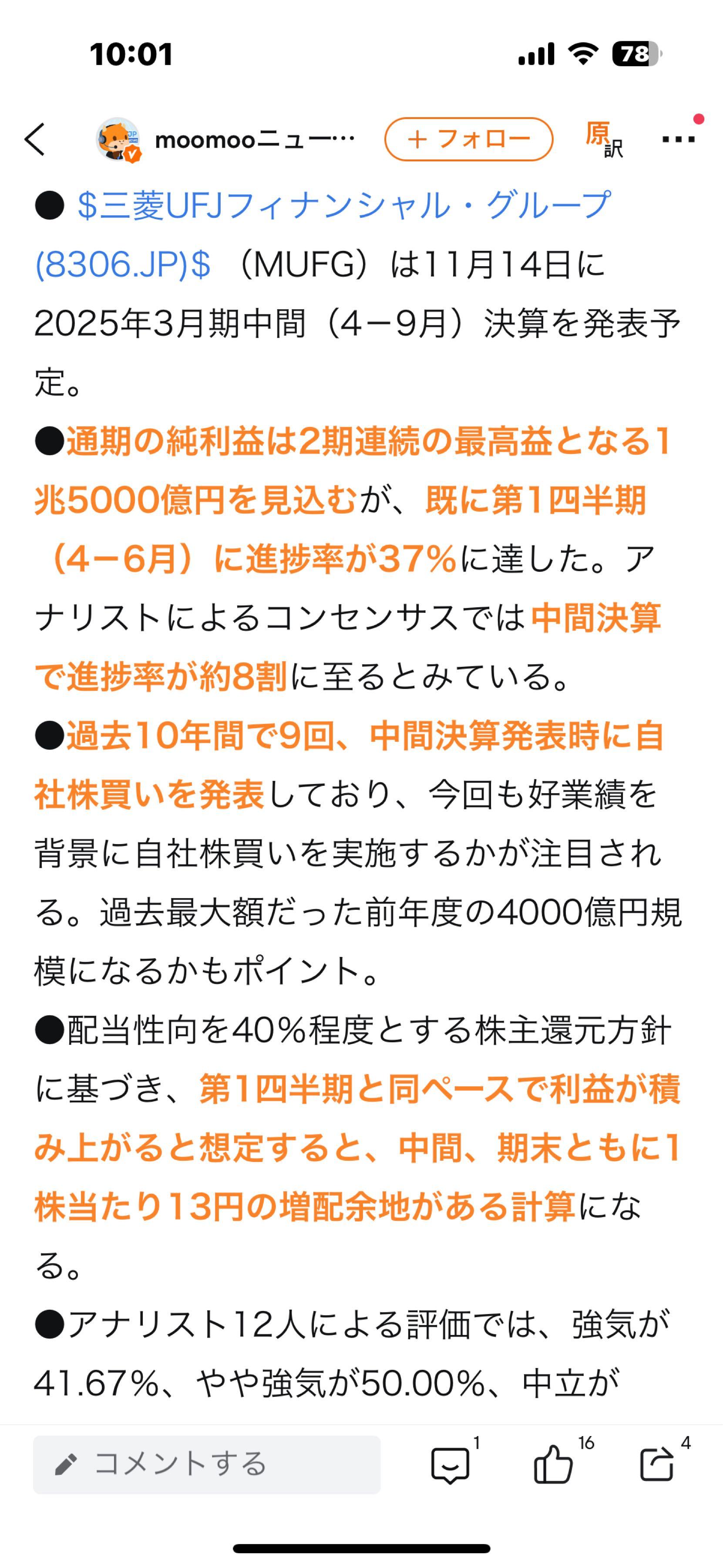Open the three-dot overflow menu
The image size is (723, 1568).
click(x=679, y=139)
